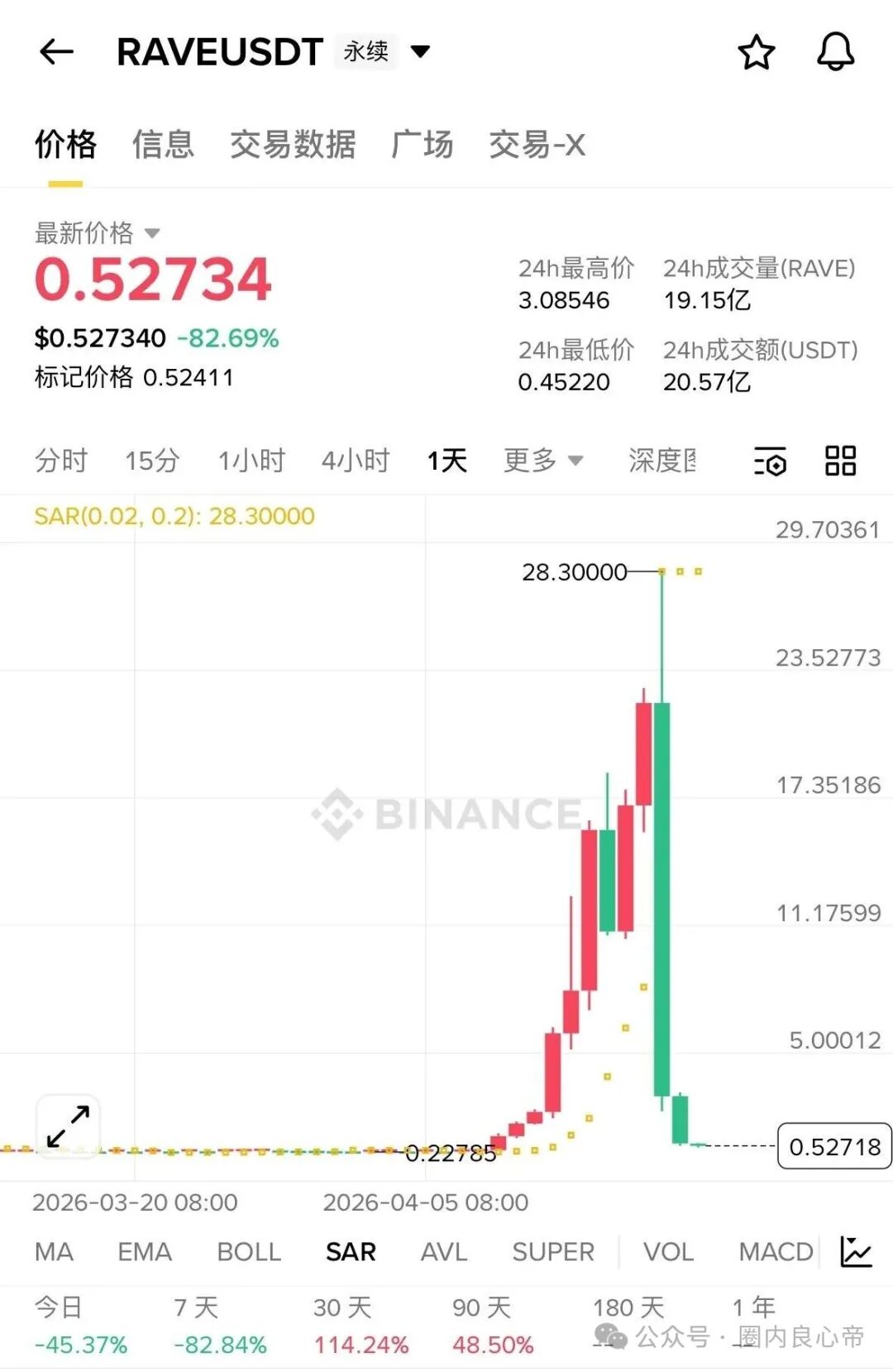Open the notification bell
Image resolution: width=893 pixels, height=1372 pixels.
835,52
